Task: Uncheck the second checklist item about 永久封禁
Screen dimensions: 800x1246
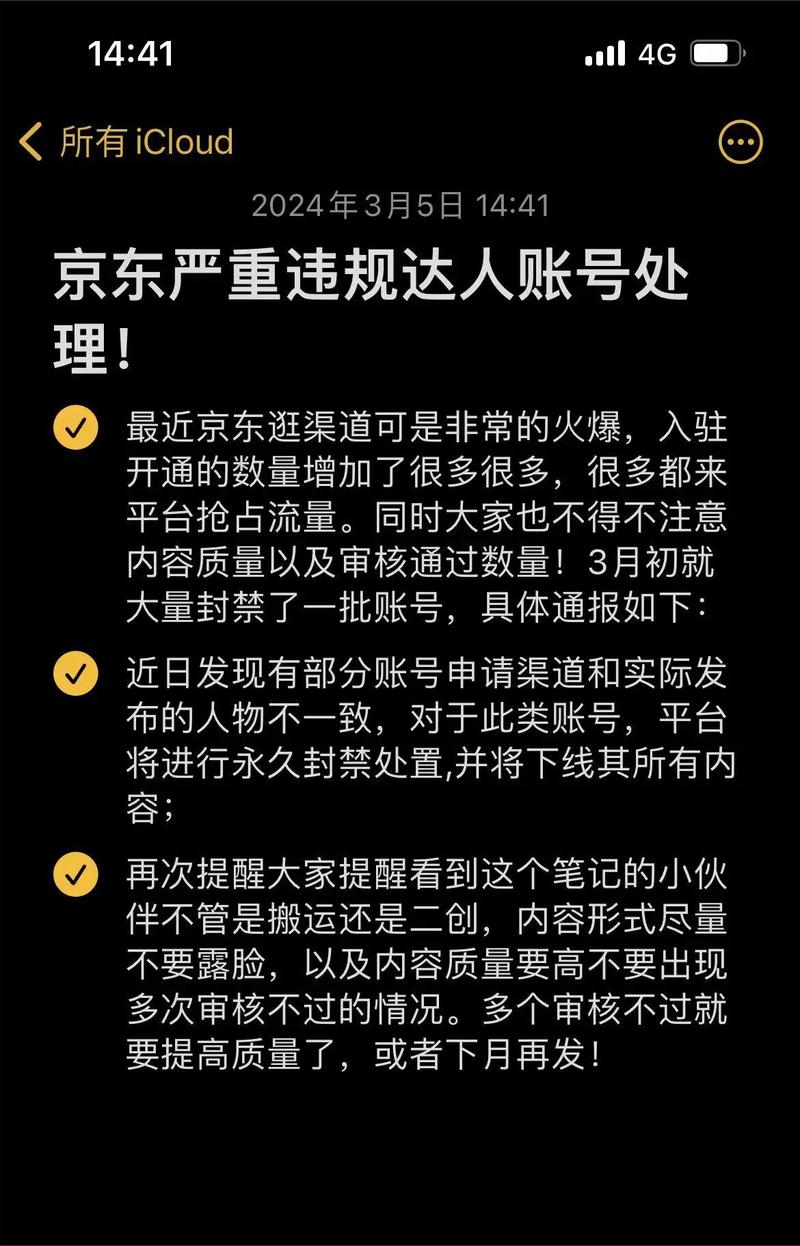Action: point(75,673)
